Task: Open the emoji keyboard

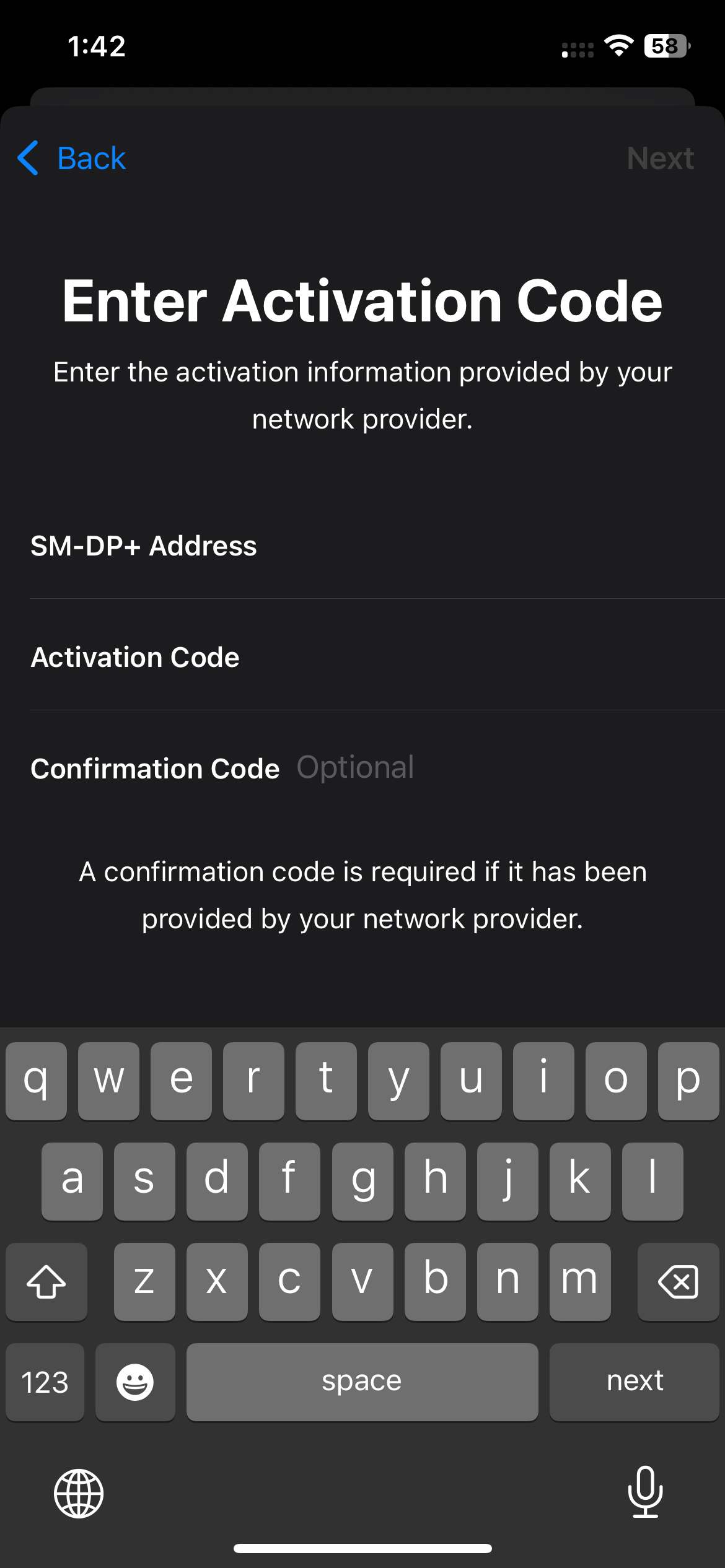Action: coord(135,1382)
